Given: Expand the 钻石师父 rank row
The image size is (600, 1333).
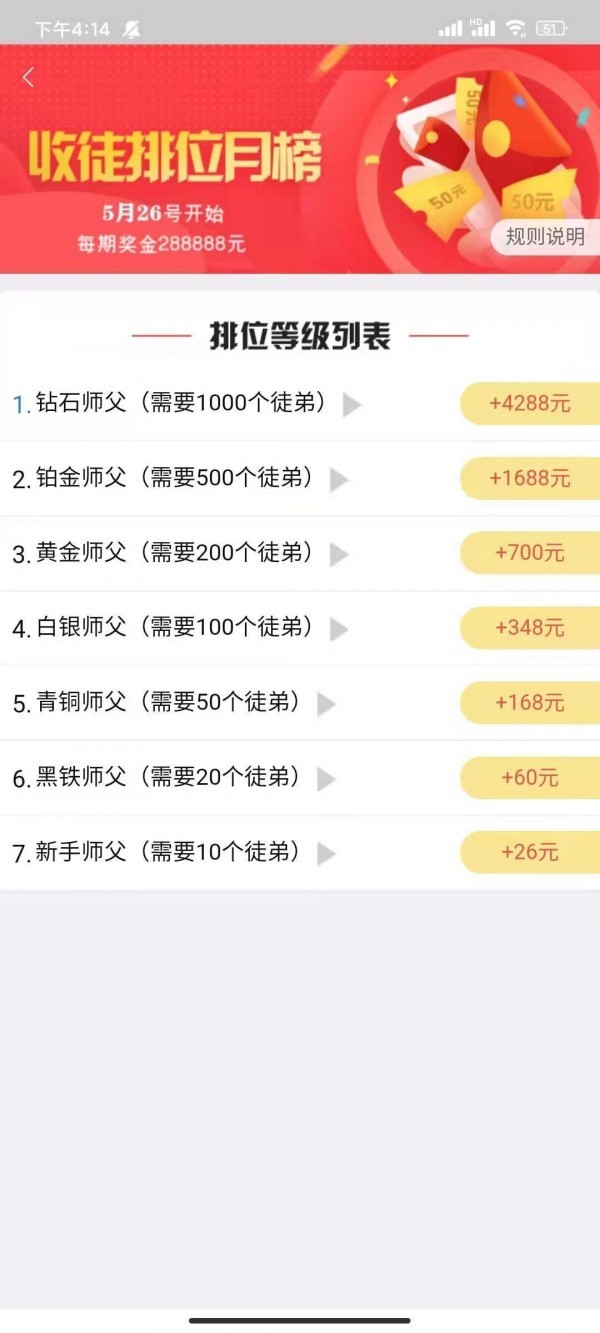Looking at the screenshot, I should pyautogui.click(x=351, y=405).
